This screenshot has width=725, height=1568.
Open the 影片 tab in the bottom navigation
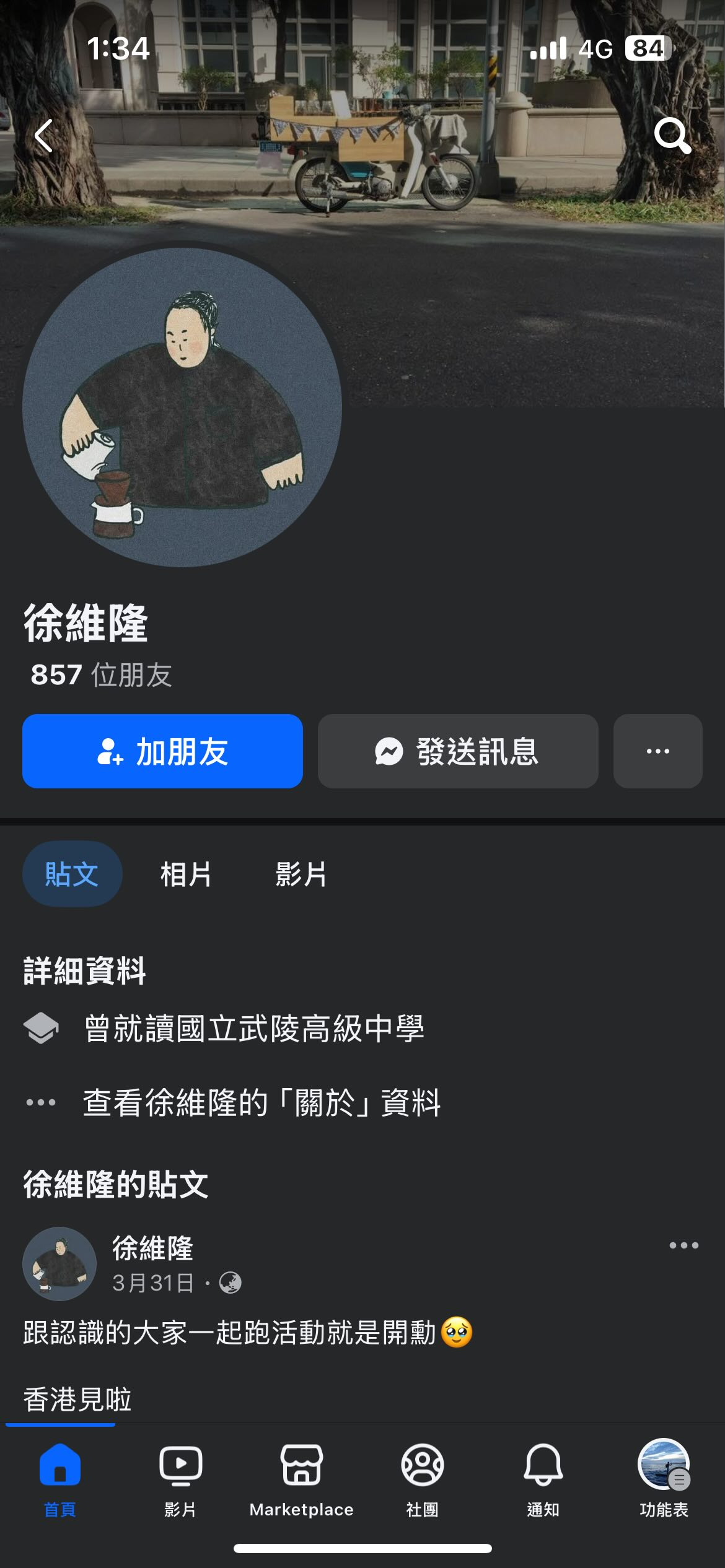(x=180, y=1478)
